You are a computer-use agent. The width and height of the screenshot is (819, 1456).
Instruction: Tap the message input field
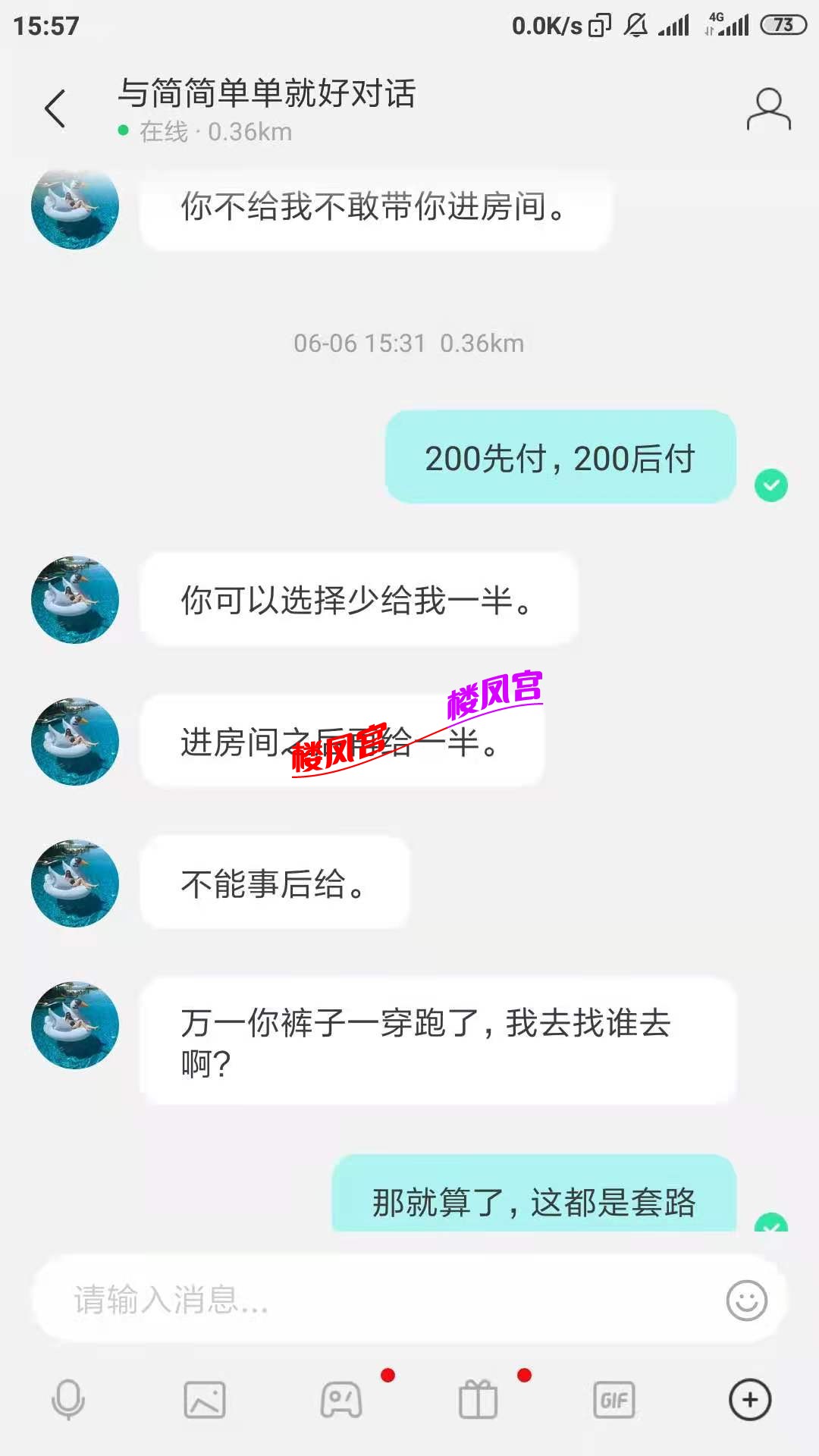click(x=379, y=1300)
